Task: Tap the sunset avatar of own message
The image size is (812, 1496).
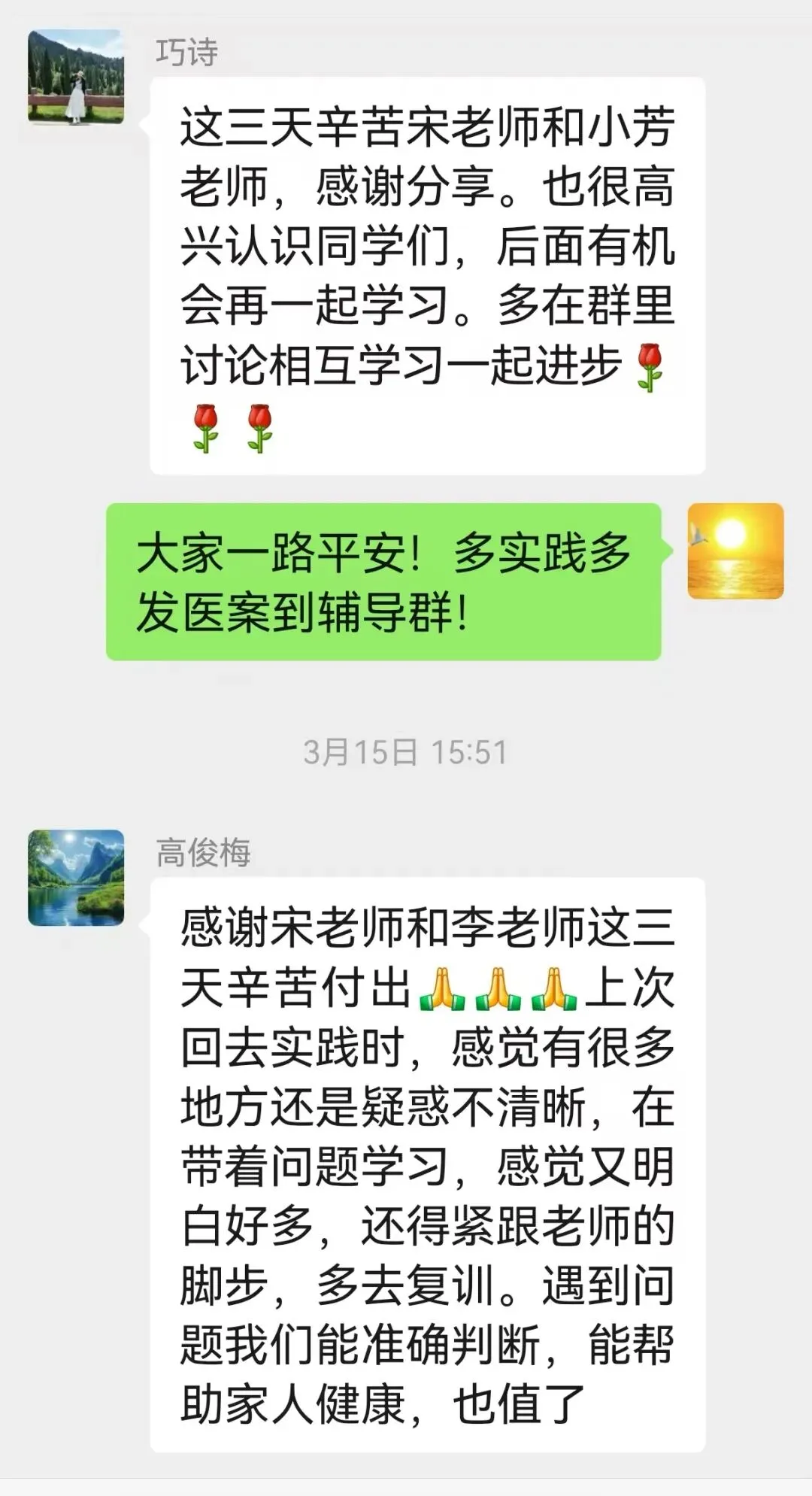Action: tap(735, 551)
